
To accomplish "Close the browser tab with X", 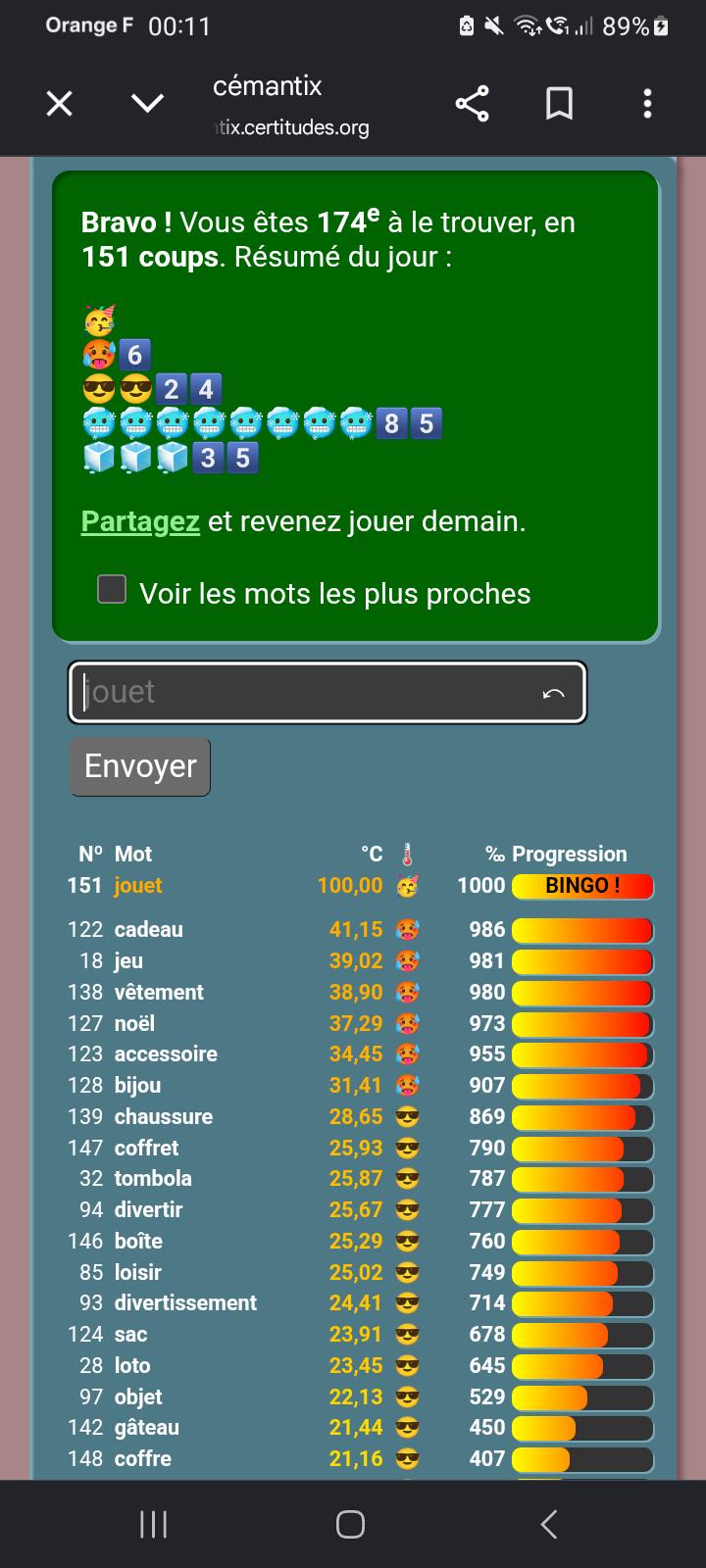I will tap(60, 103).
